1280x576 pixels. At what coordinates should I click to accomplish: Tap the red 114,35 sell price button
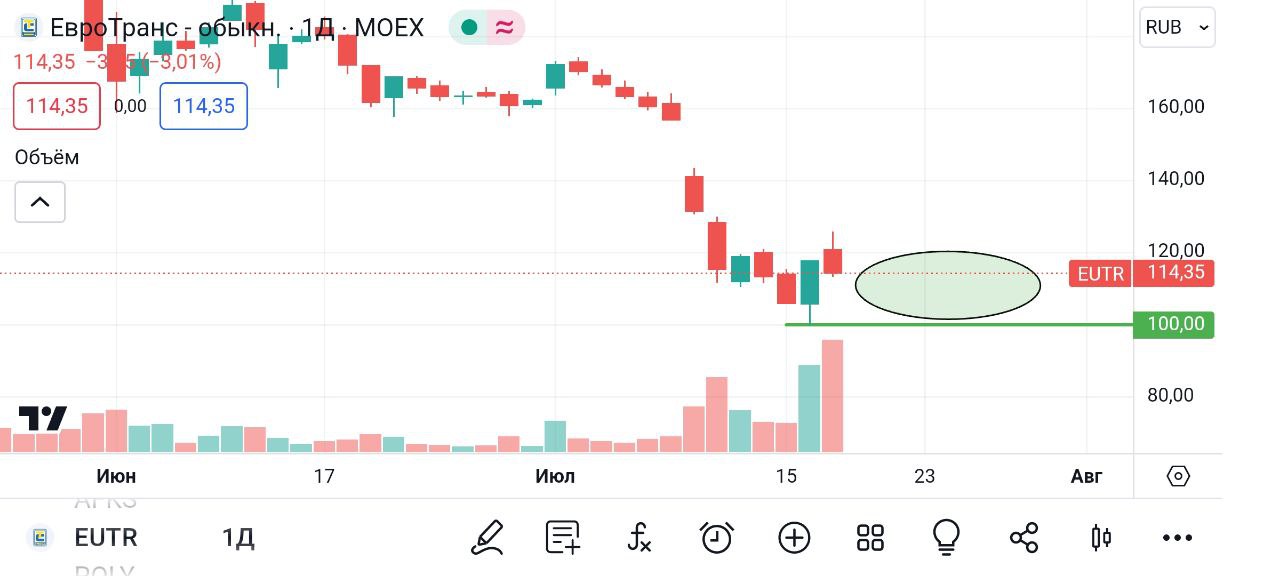coord(57,106)
